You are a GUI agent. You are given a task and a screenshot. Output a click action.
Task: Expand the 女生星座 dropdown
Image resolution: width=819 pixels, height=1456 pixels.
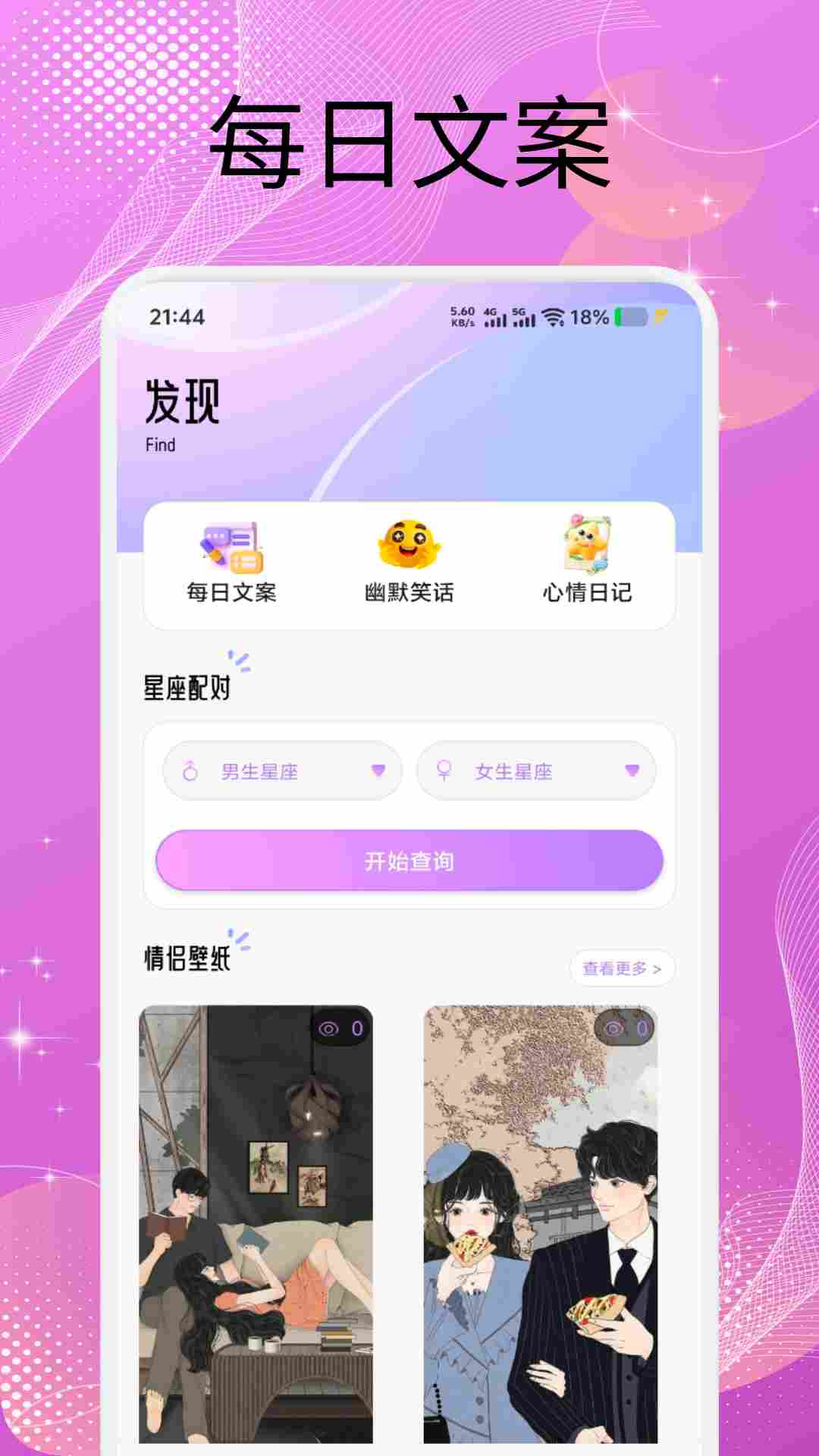coord(536,771)
